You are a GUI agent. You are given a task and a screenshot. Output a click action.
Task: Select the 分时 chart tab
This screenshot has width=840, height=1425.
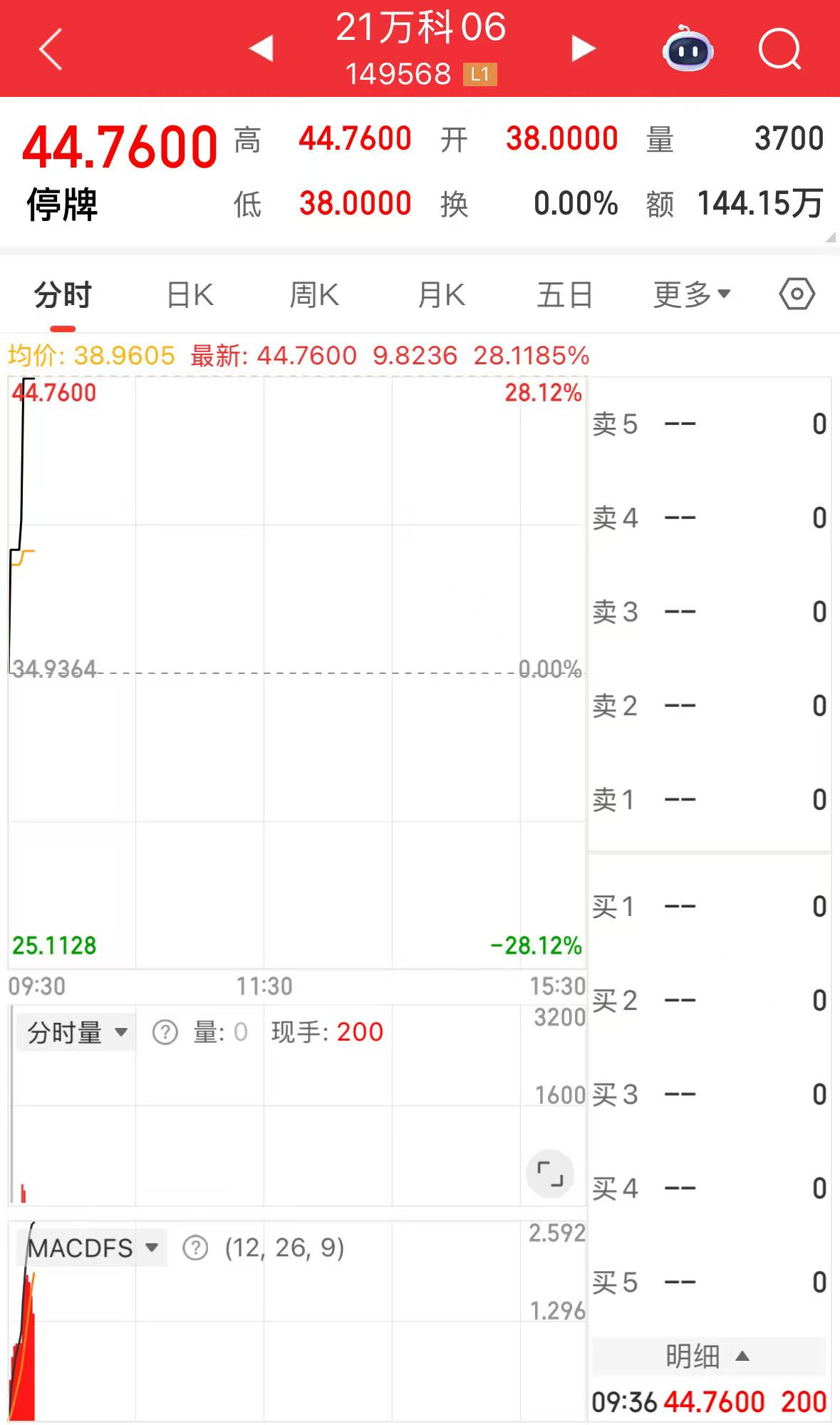63,295
